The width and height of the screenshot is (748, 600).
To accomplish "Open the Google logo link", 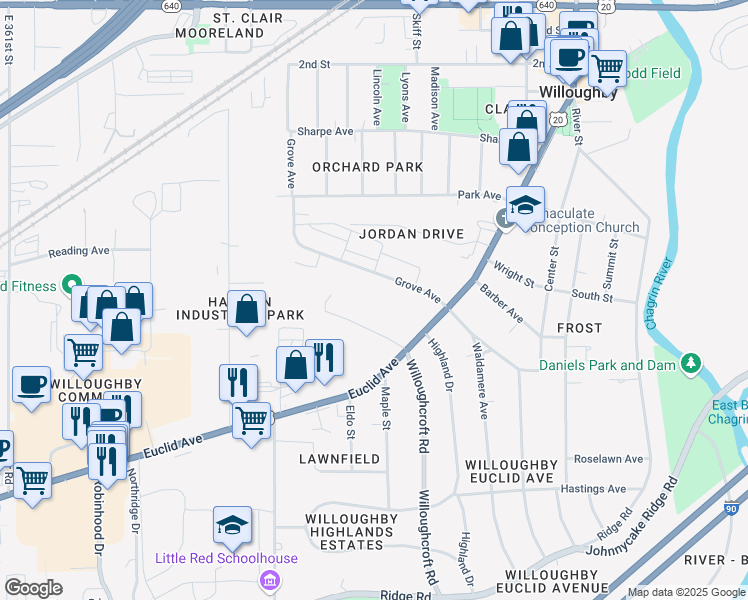I will click(x=34, y=588).
